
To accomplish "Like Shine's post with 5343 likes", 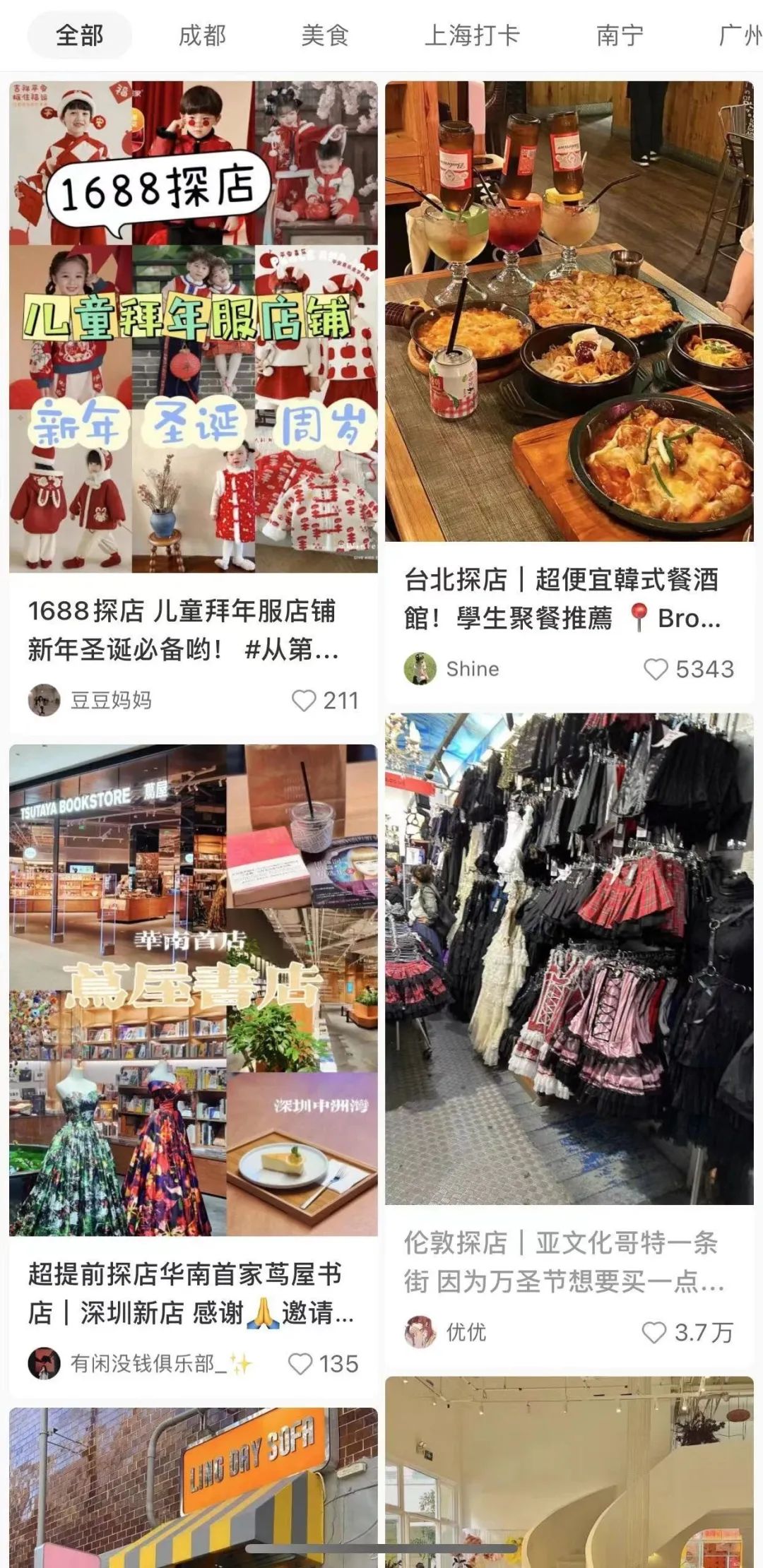I will 656,669.
